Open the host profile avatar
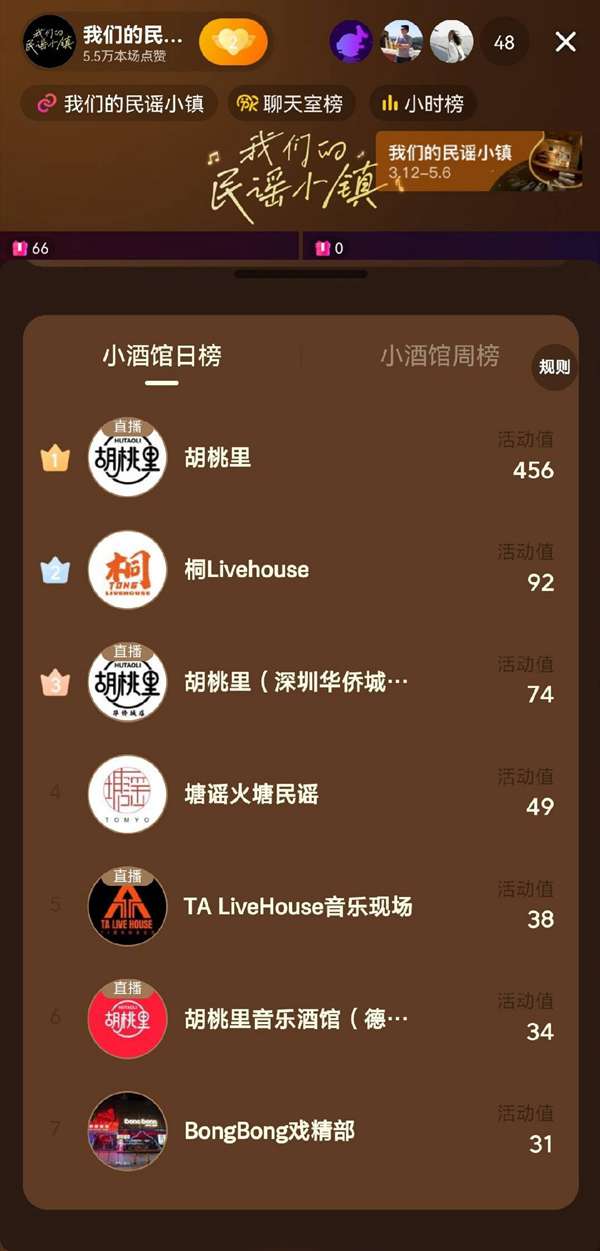Screen dimensions: 600x1251 [x=48, y=42]
